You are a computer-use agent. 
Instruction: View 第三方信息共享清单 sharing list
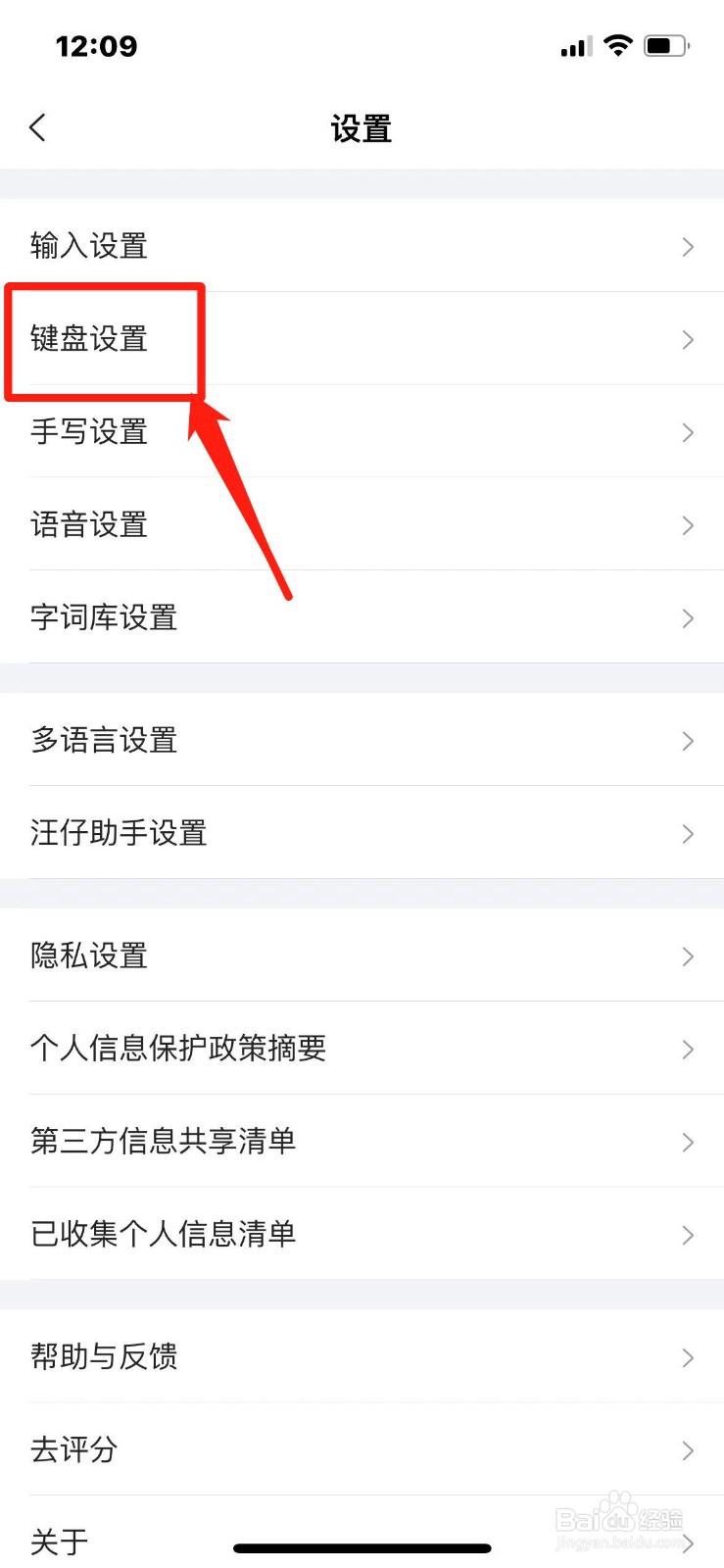point(164,1142)
